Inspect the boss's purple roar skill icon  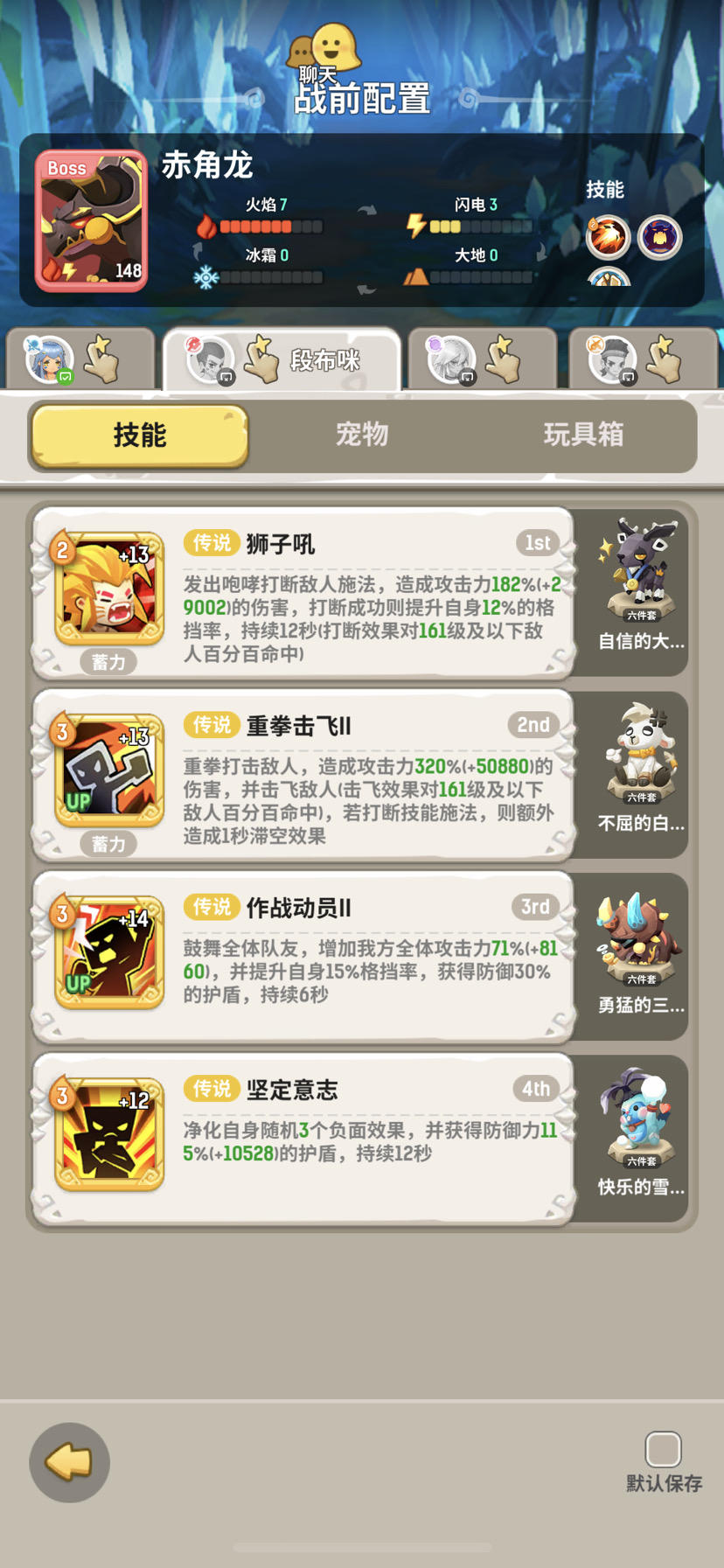point(660,236)
